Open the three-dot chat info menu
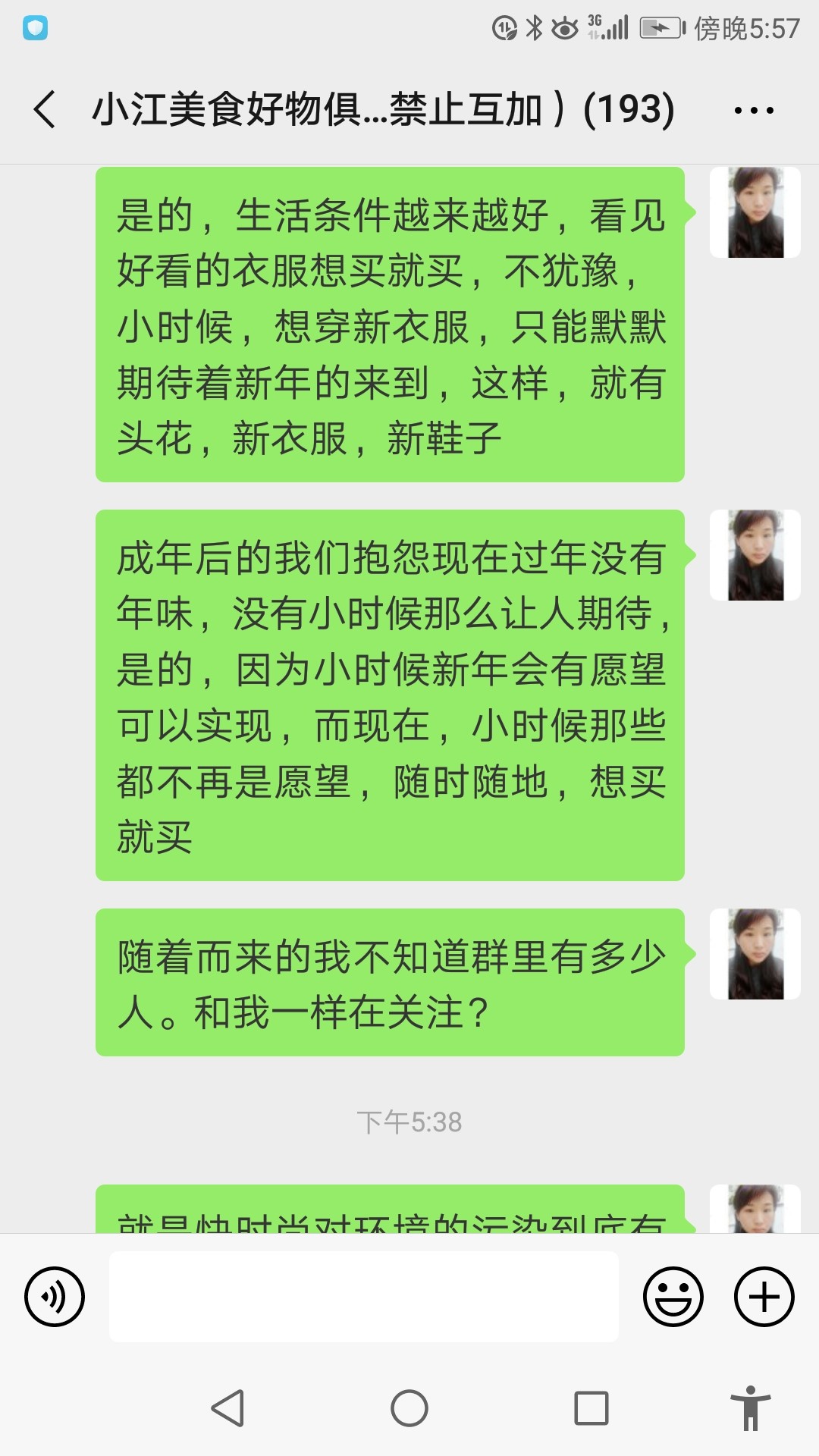 pos(754,111)
